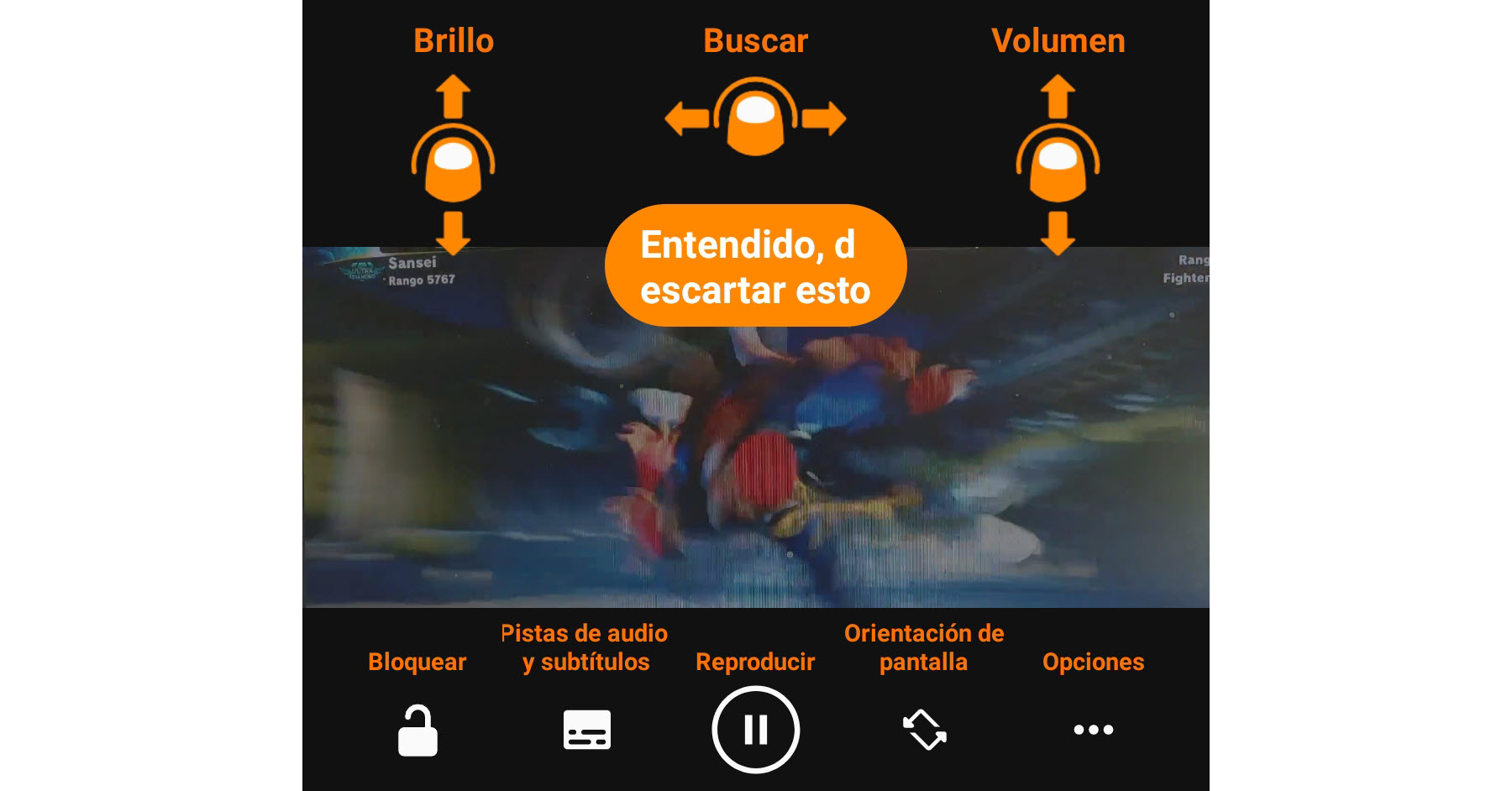Image resolution: width=1512 pixels, height=791 pixels.
Task: Pause the video playback
Action: pos(755,730)
